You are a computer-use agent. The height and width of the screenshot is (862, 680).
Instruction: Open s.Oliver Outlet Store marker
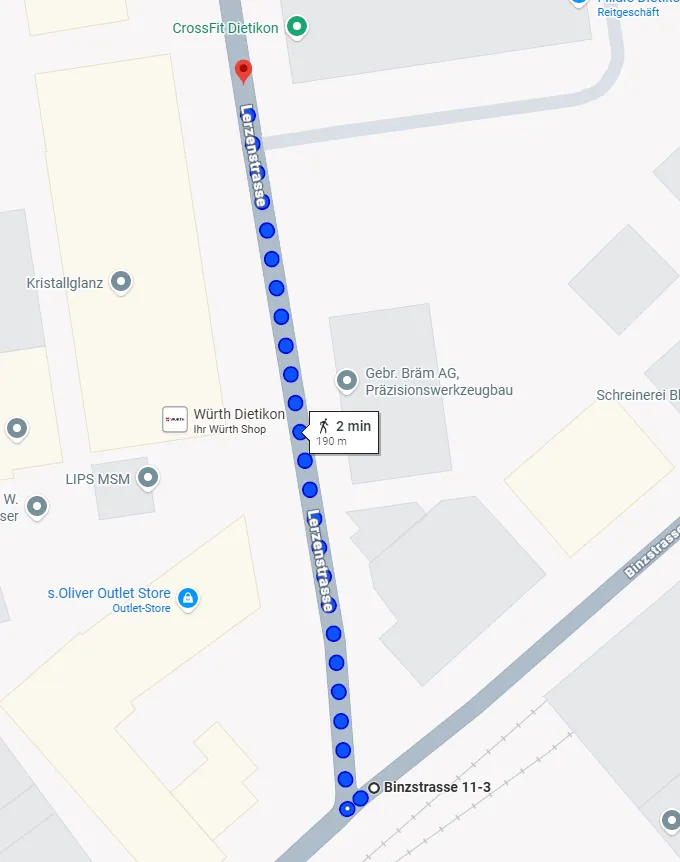click(187, 598)
